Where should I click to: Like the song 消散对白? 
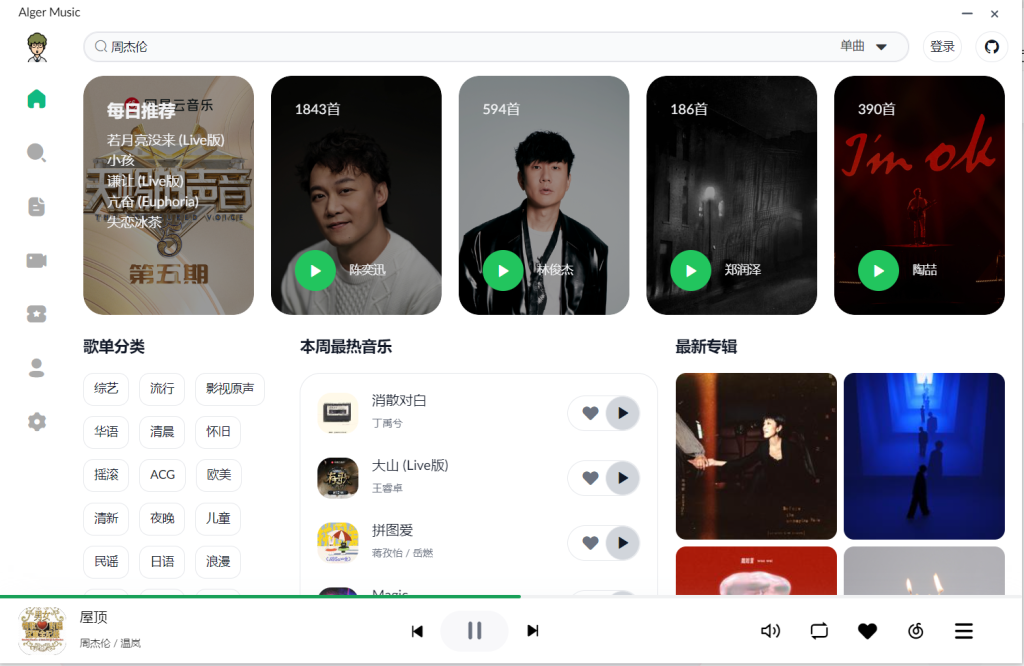point(590,413)
